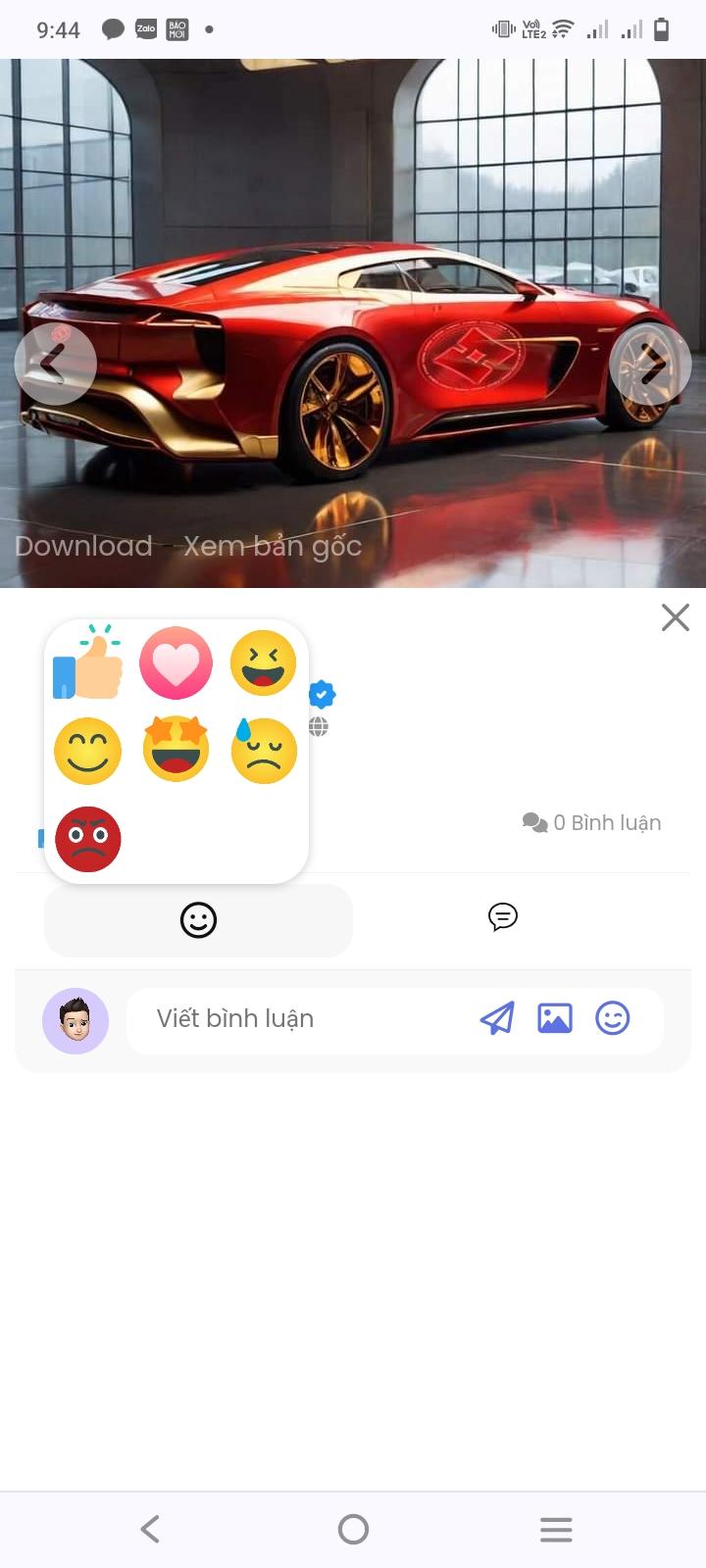Go back with system back button
The height and width of the screenshot is (1568, 706).
tap(150, 1529)
